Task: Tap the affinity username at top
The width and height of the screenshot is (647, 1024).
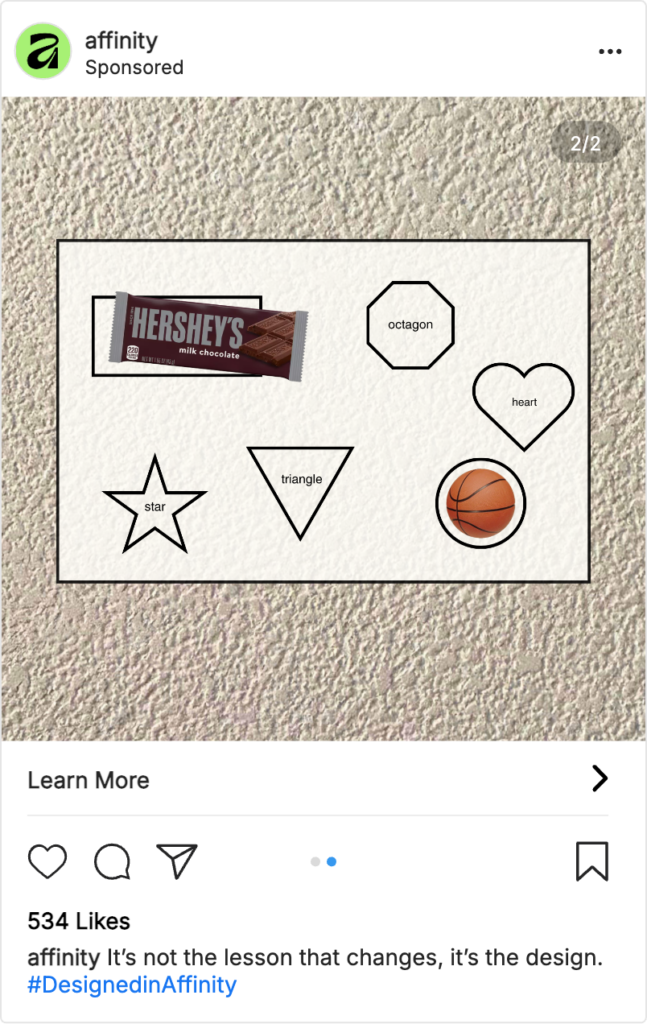Action: coord(121,41)
